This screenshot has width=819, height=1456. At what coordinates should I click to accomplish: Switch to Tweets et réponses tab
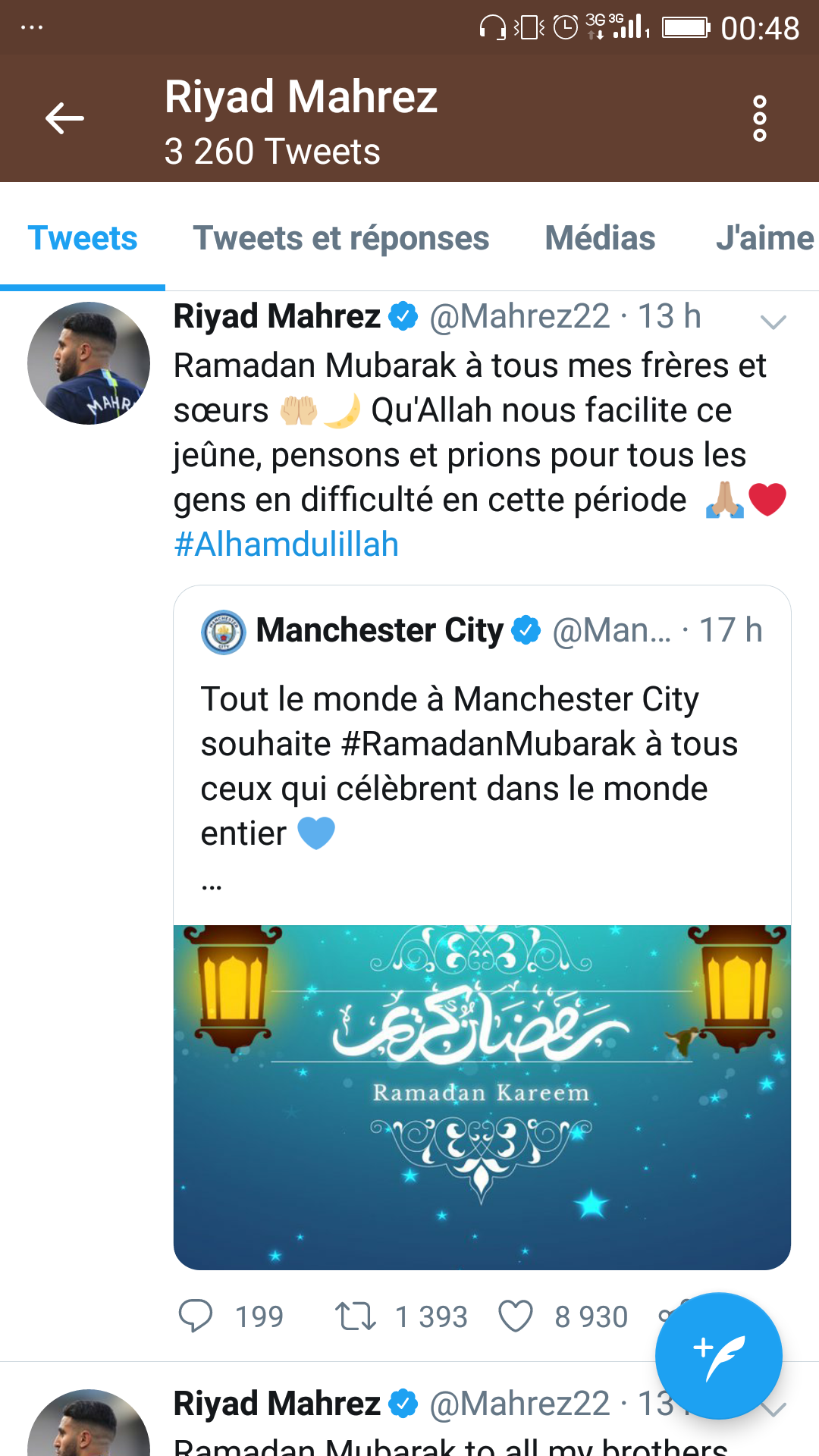coord(340,238)
